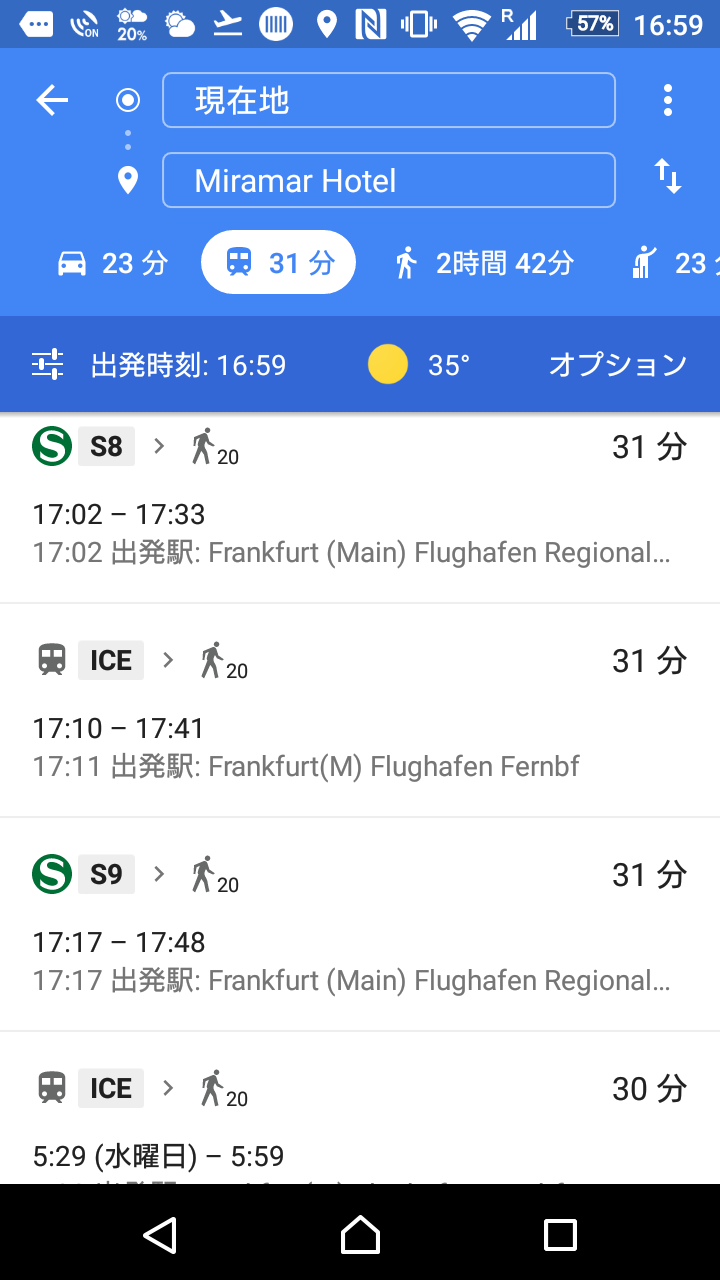
Task: Keep the transit mode tab selected (31分)
Action: pyautogui.click(x=278, y=262)
